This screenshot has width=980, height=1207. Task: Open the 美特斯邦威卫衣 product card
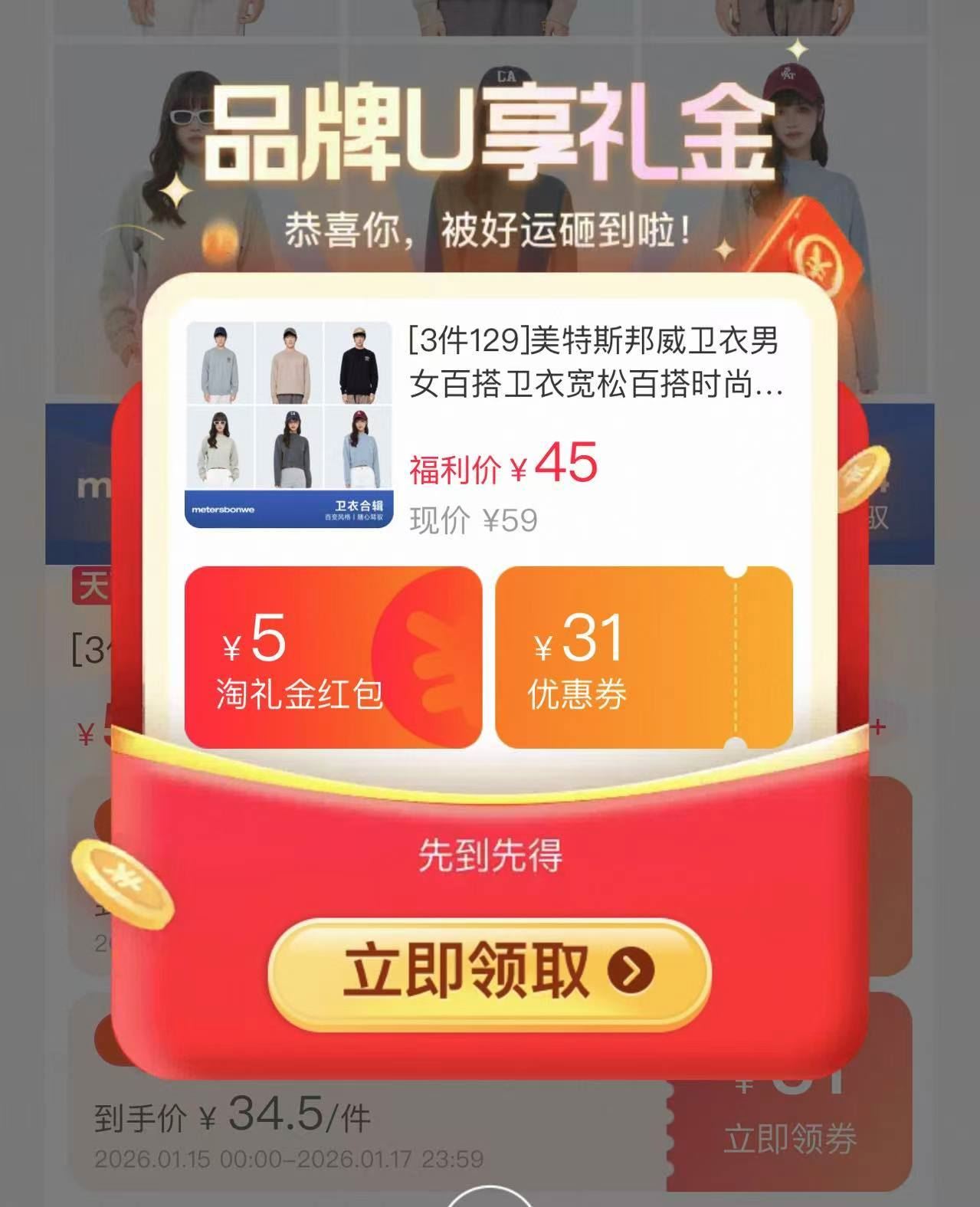coord(490,425)
